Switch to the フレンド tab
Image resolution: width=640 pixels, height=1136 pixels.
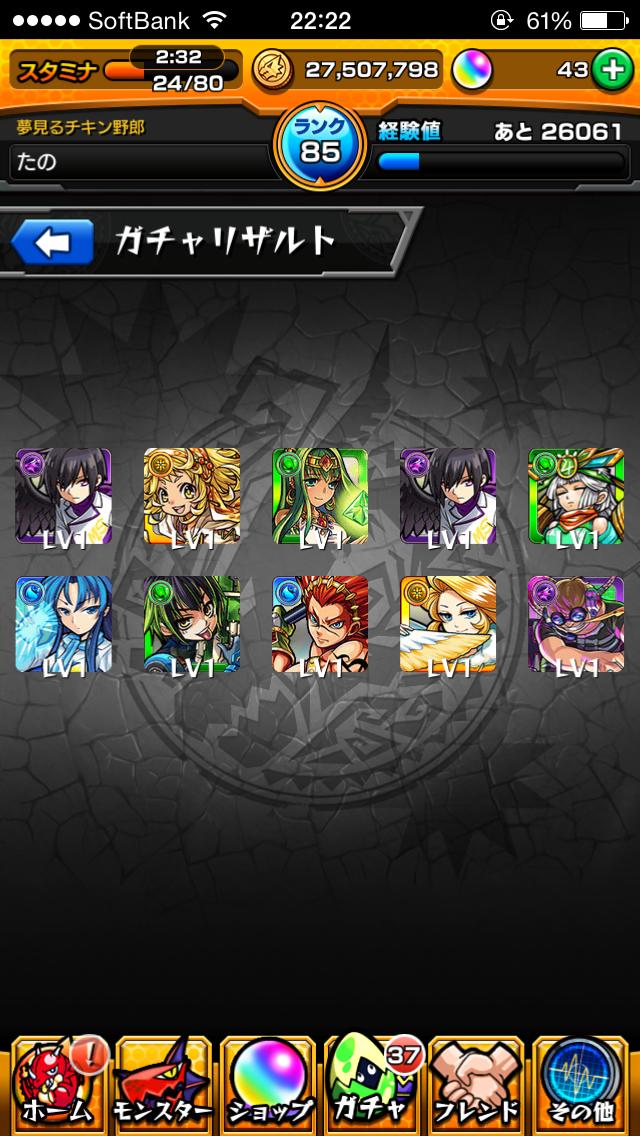[x=478, y=1084]
